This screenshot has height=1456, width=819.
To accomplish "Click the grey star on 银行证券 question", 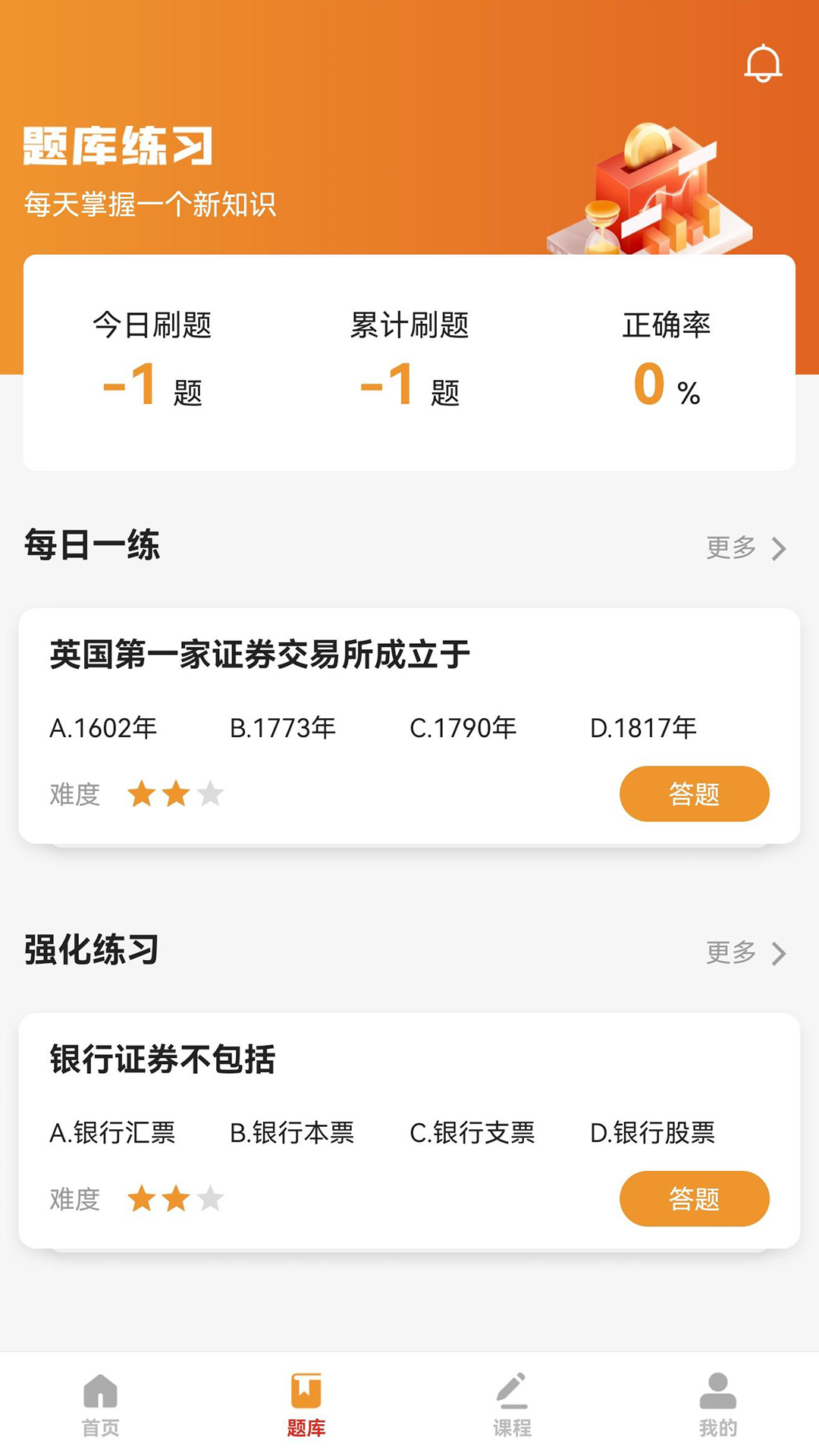I will [x=210, y=1197].
